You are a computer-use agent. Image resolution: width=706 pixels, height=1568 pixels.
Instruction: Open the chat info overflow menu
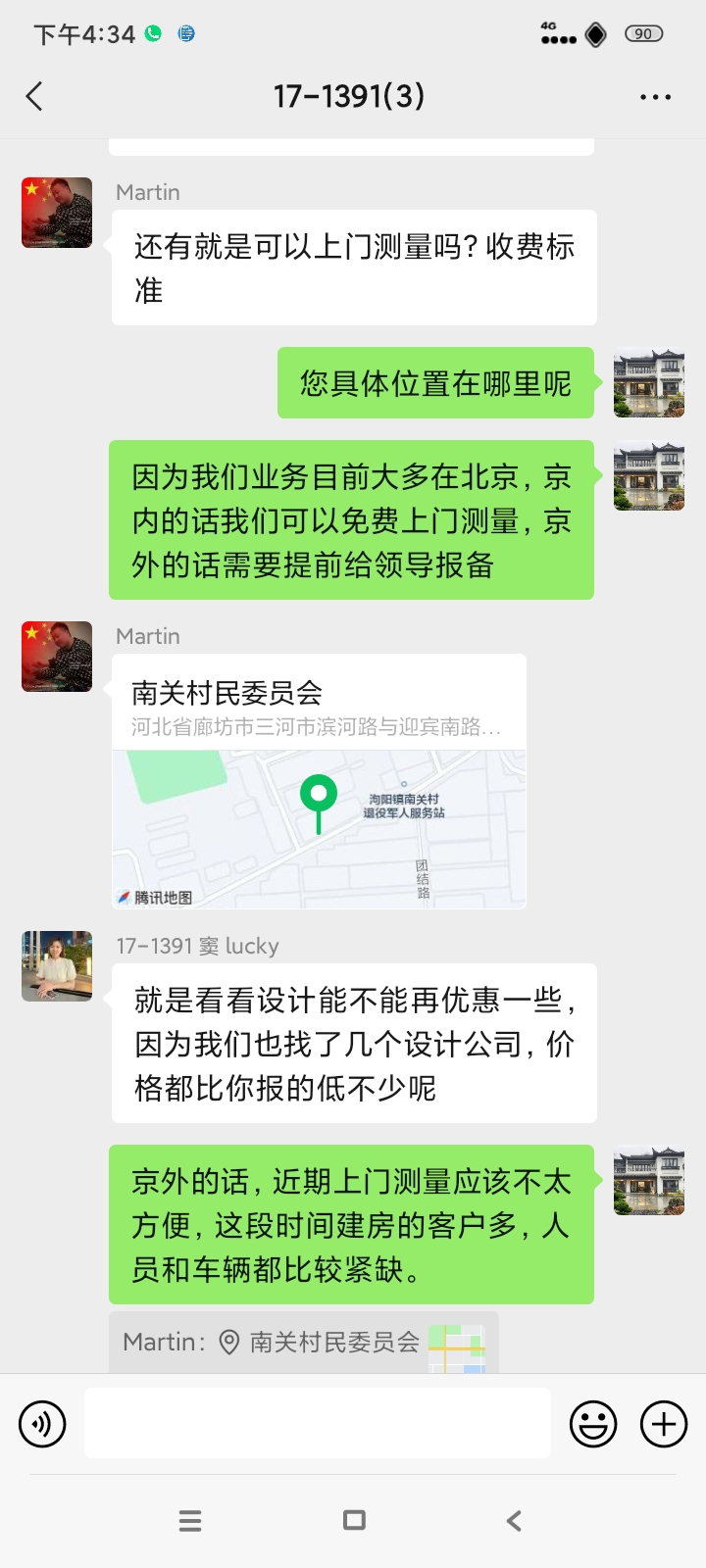pos(655,97)
